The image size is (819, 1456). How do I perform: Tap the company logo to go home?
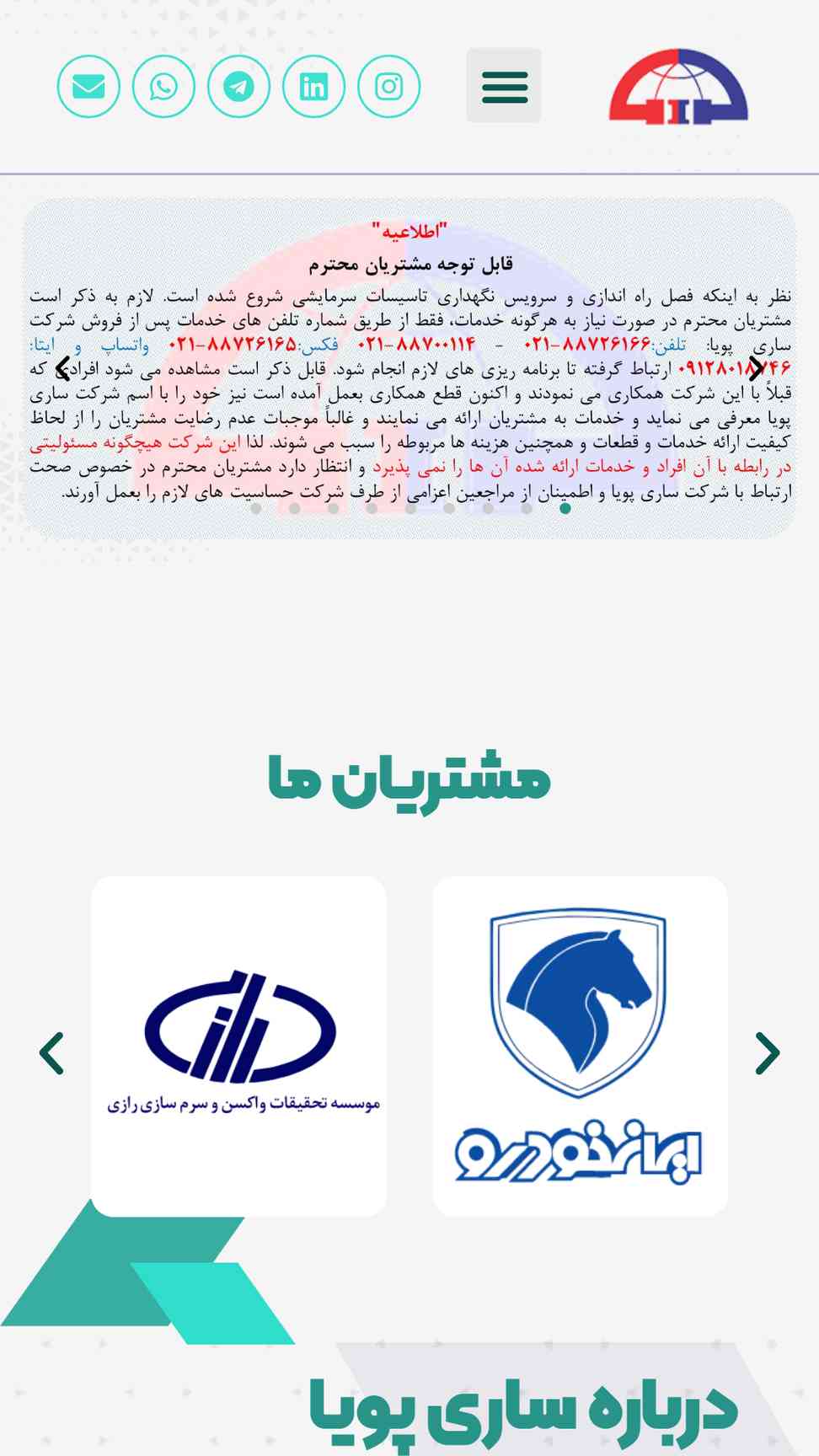(x=678, y=87)
